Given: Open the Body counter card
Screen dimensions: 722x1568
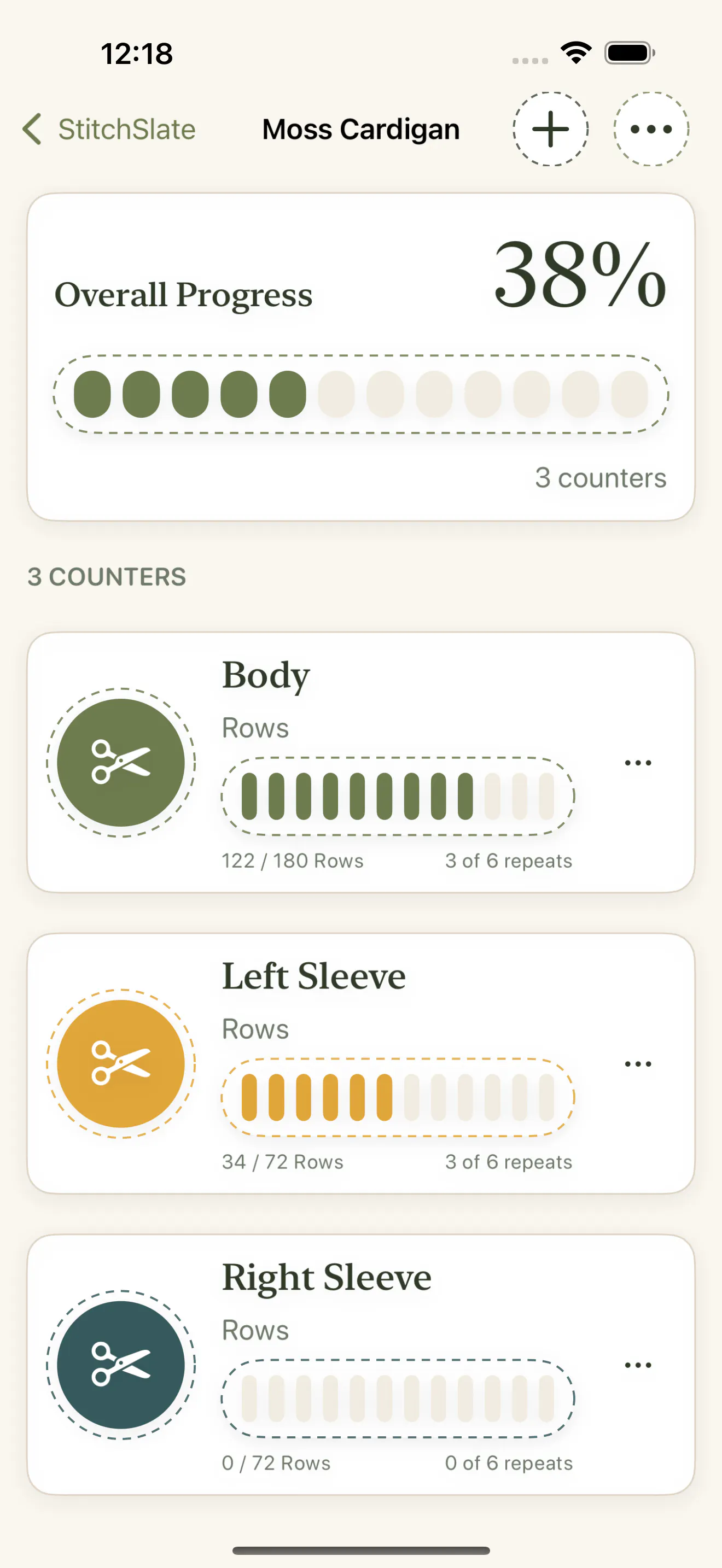Looking at the screenshot, I should click(361, 762).
